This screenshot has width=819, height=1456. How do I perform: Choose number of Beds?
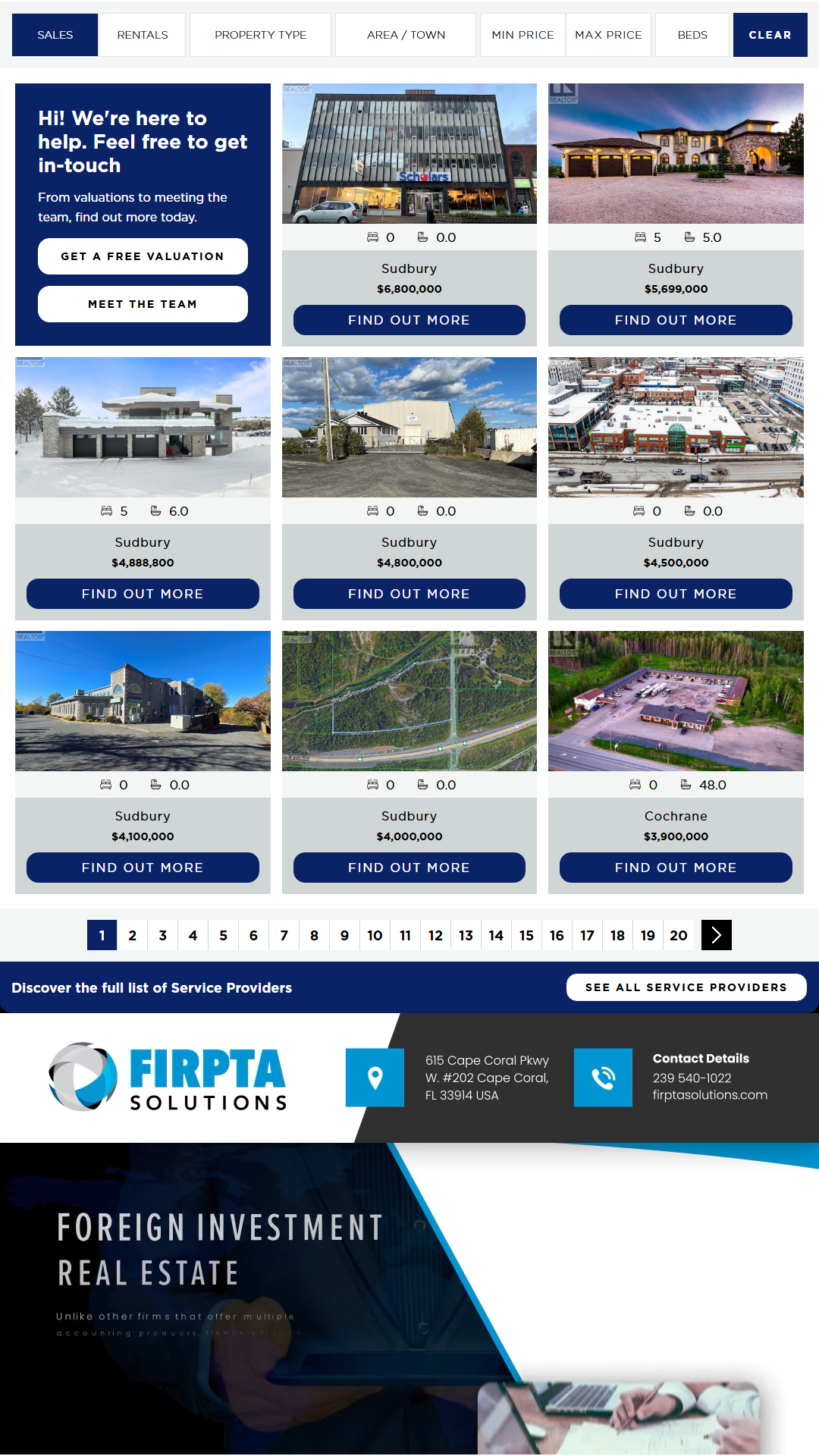692,35
